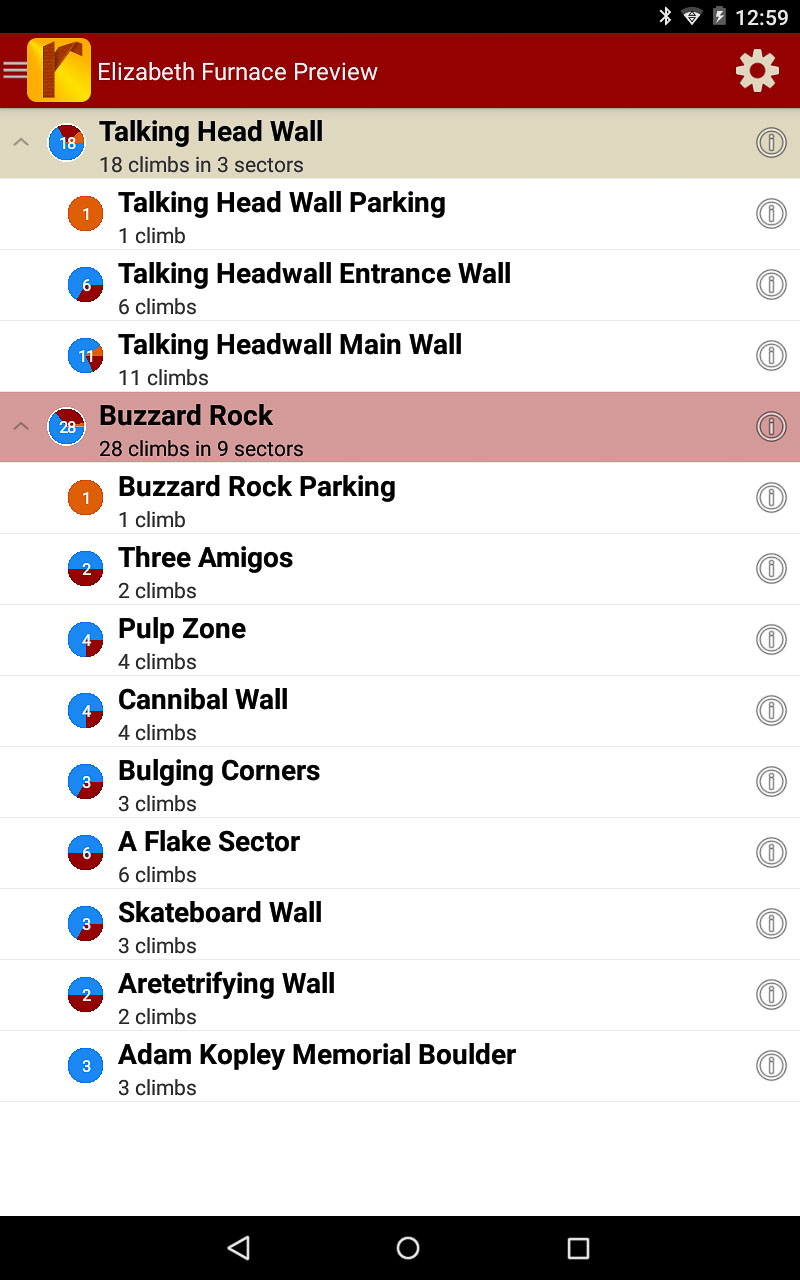View A Flake Sector climbs
The width and height of the screenshot is (800, 1280).
[x=209, y=853]
